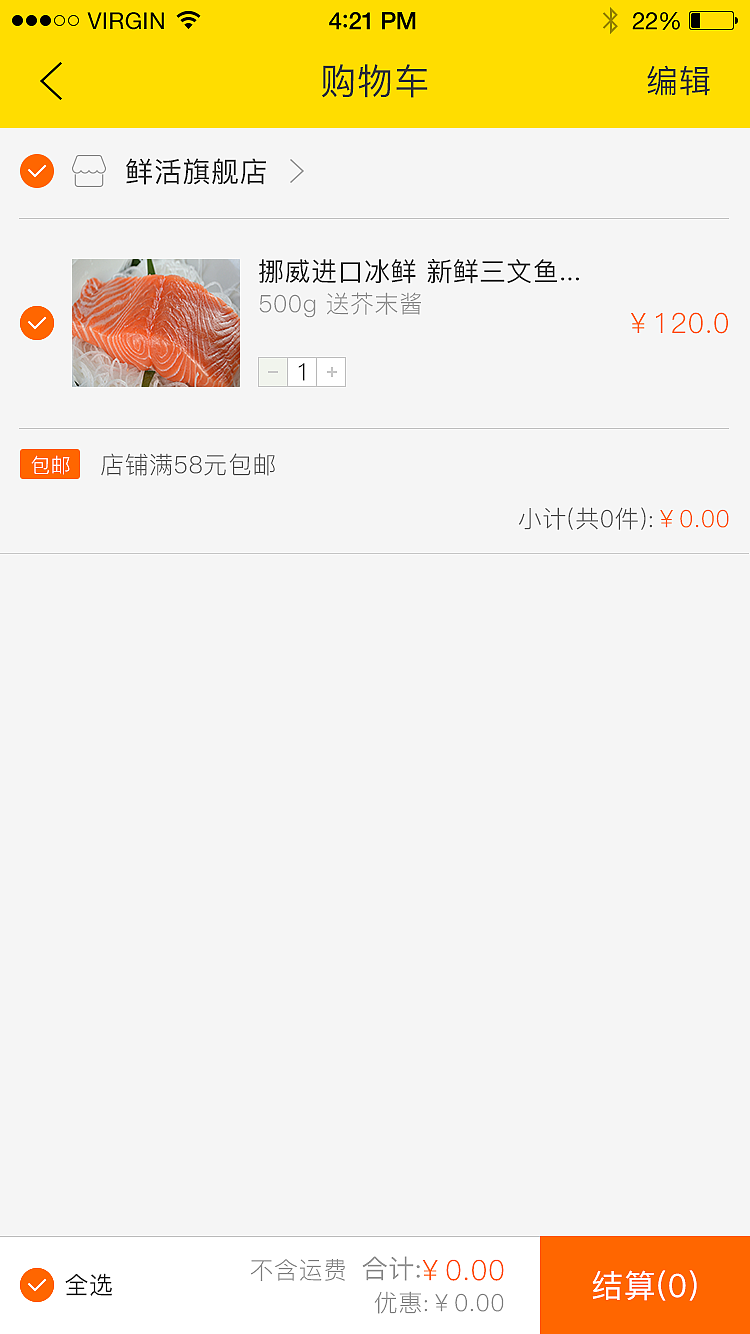
Task: Tap the salmon product thumbnail
Action: [x=155, y=323]
